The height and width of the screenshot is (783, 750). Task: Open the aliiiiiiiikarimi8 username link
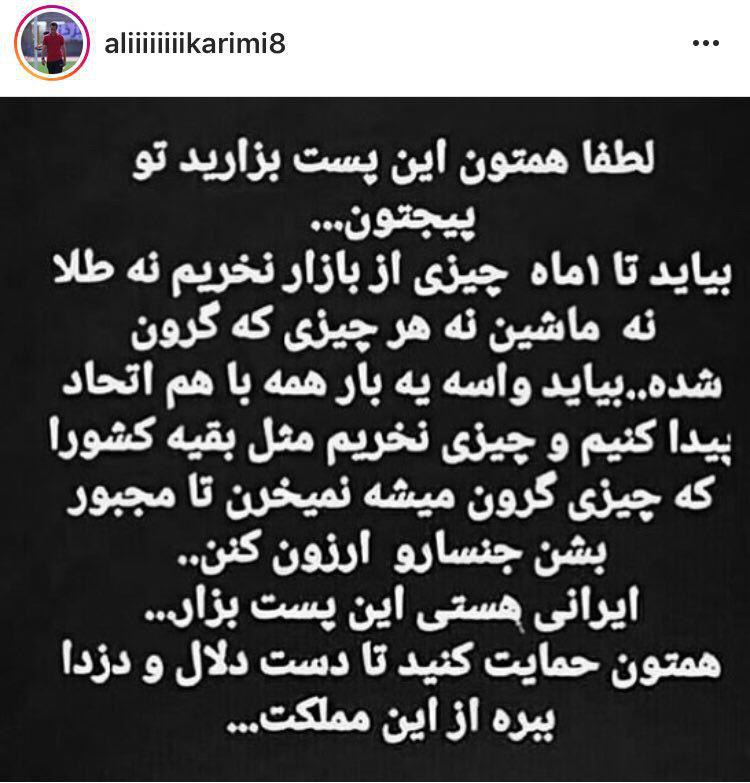[193, 46]
